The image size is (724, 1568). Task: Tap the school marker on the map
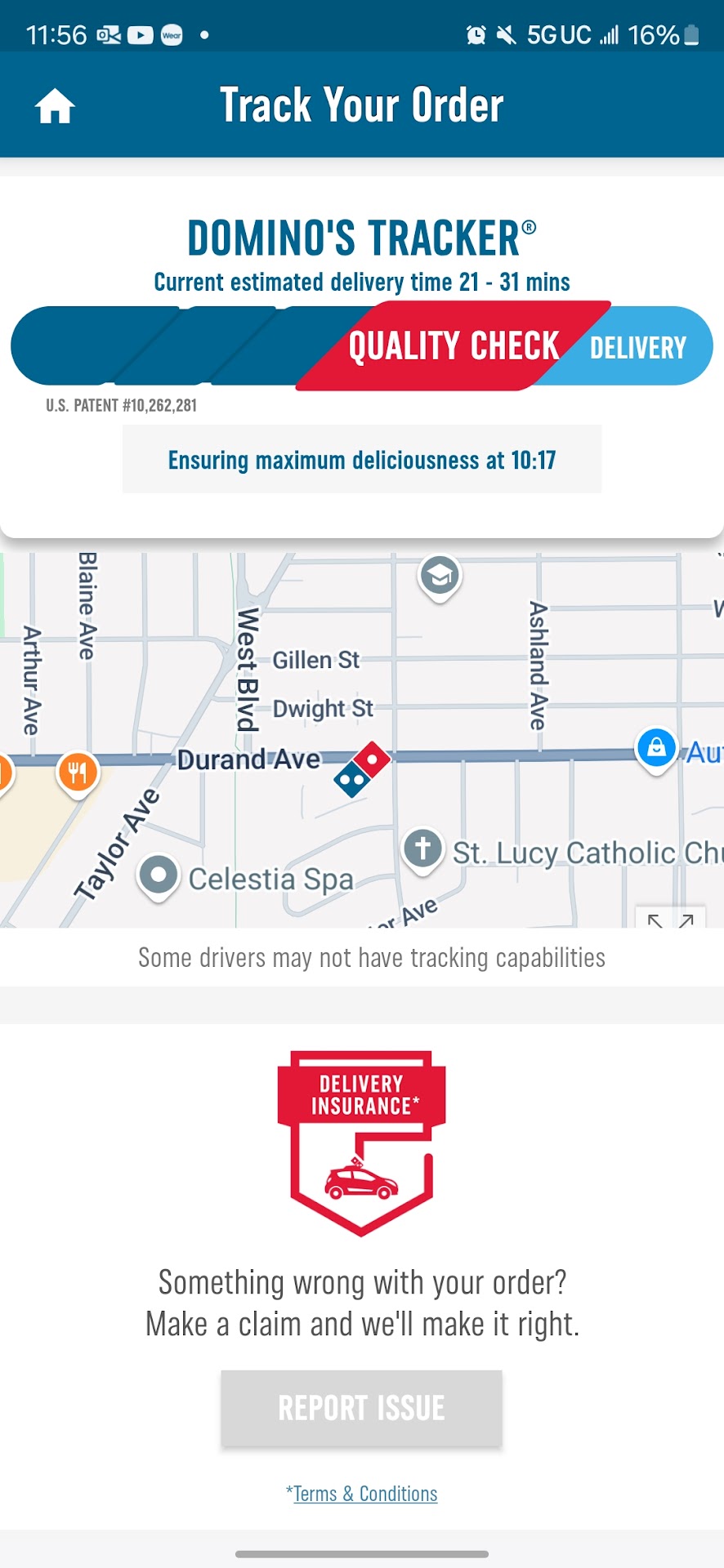click(440, 577)
